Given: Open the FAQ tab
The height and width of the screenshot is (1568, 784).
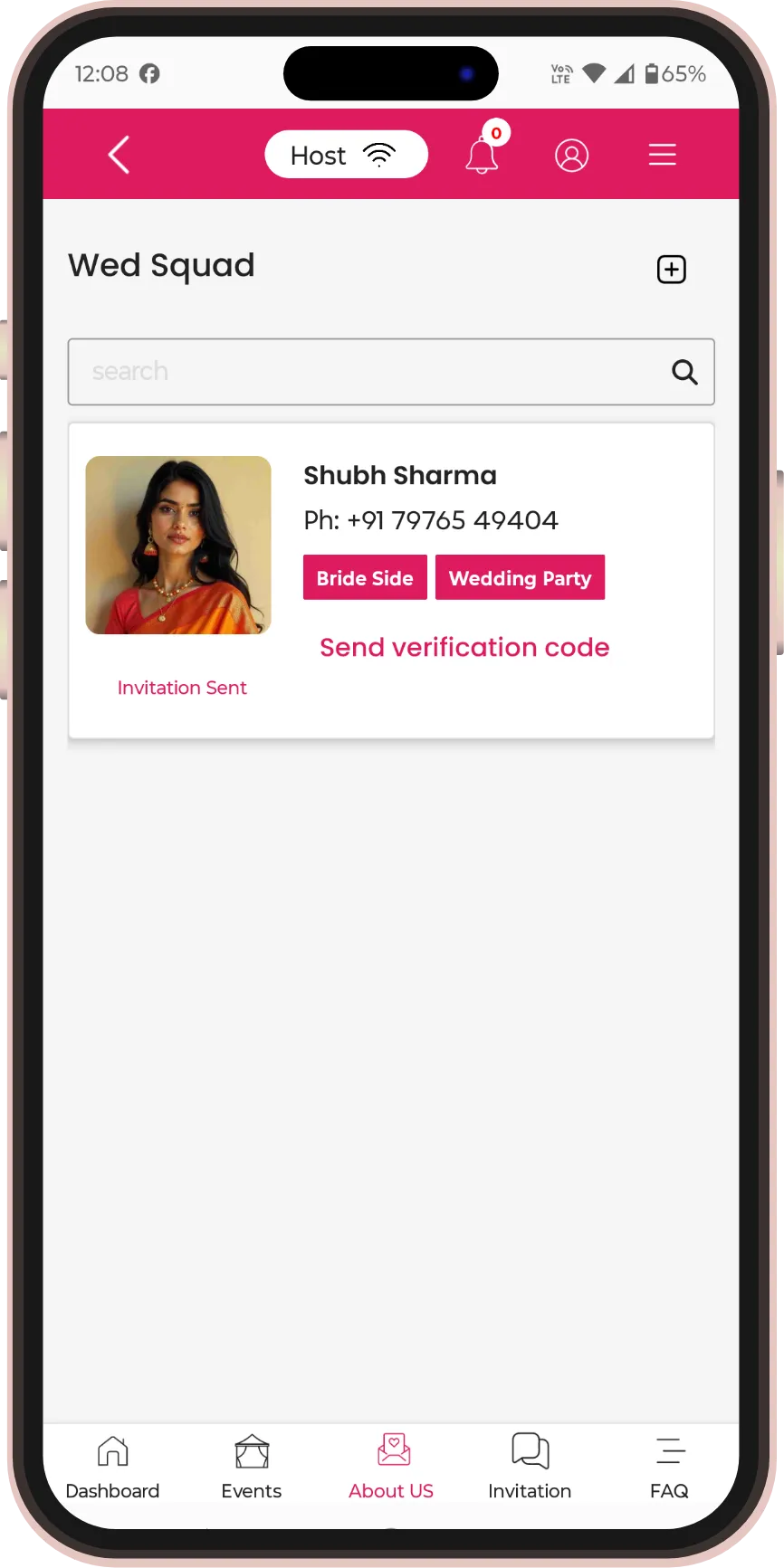Looking at the screenshot, I should tap(669, 1467).
